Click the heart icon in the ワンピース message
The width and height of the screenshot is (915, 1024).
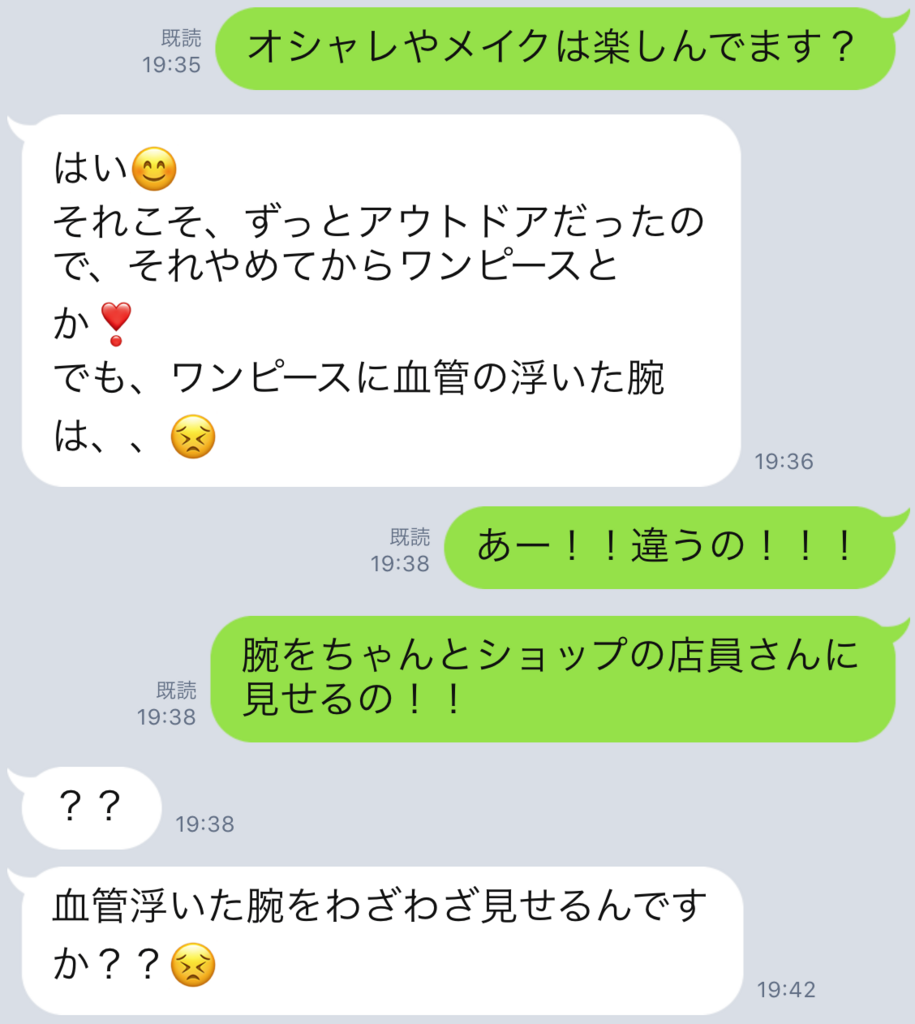(x=113, y=317)
